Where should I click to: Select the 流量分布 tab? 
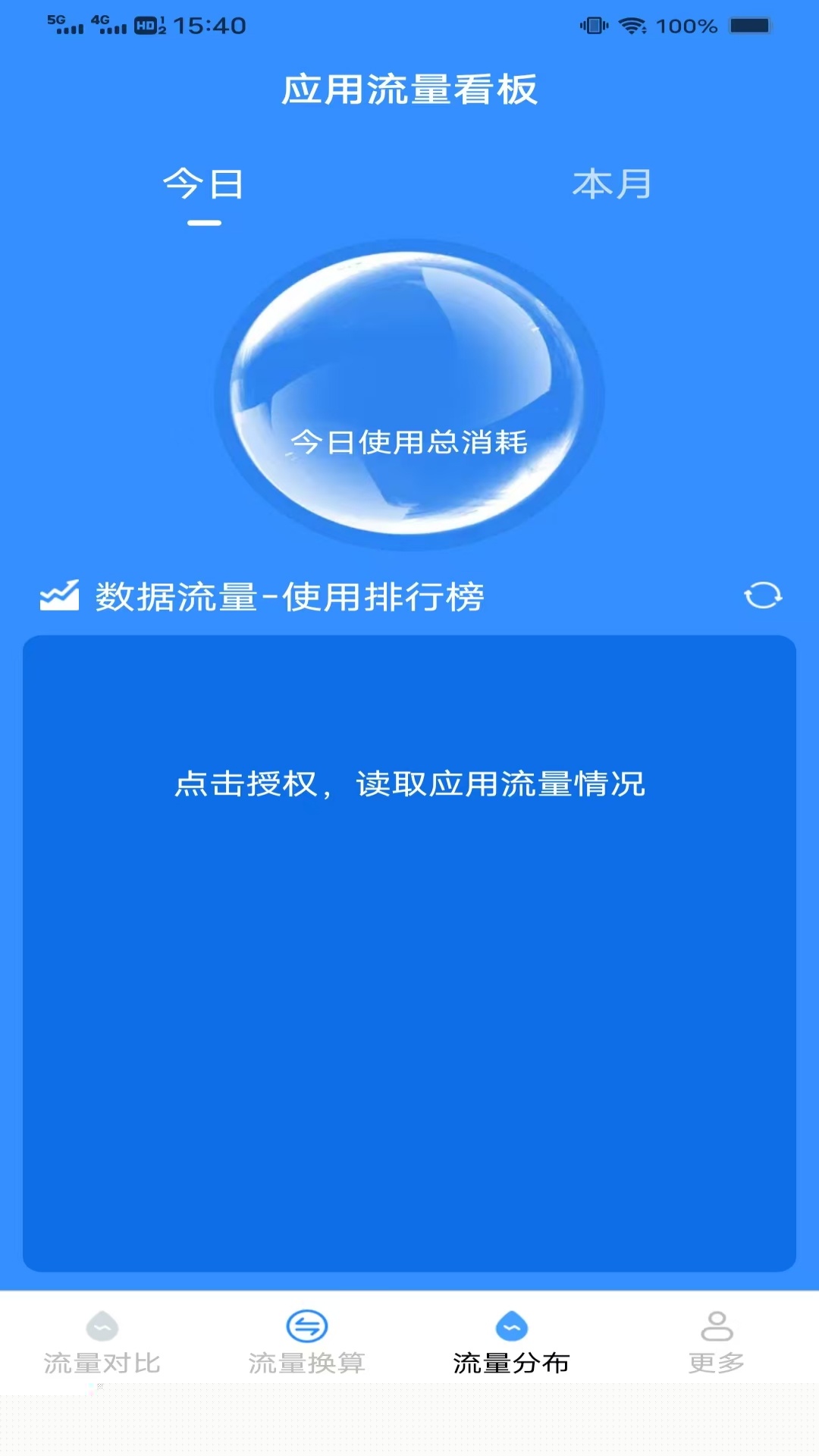point(512,1344)
